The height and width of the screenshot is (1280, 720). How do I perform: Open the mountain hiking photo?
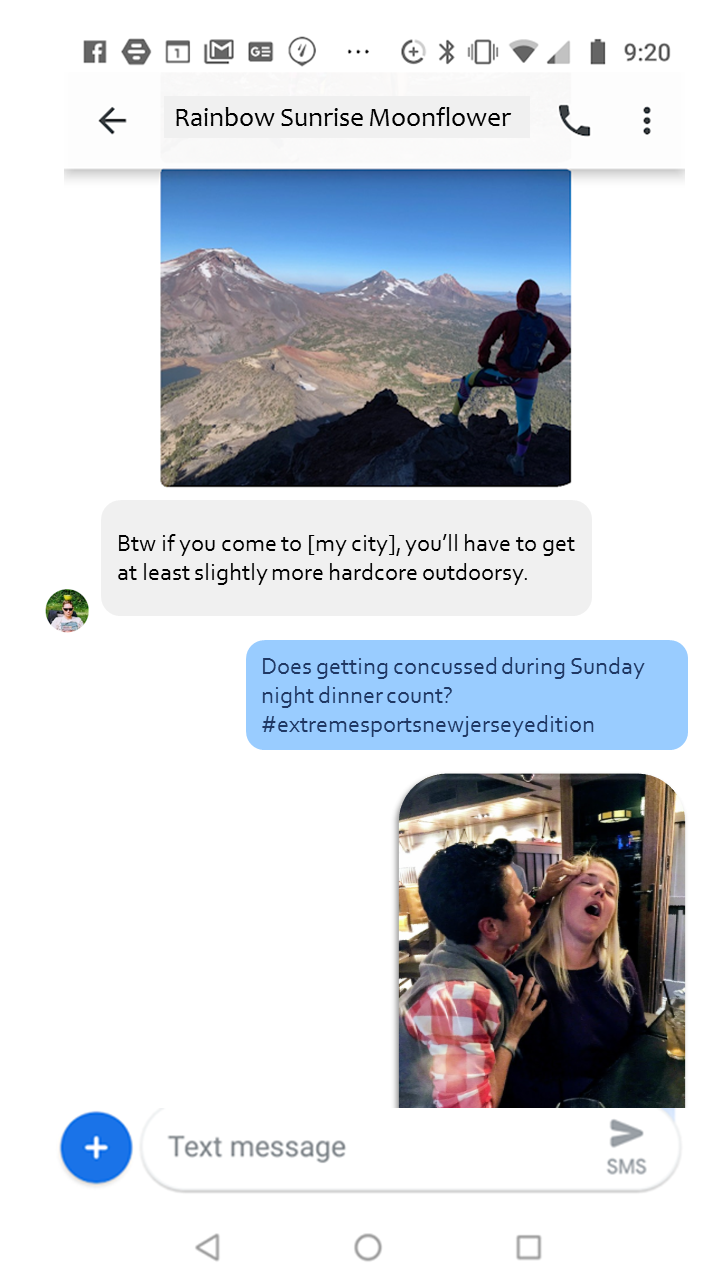pos(365,327)
